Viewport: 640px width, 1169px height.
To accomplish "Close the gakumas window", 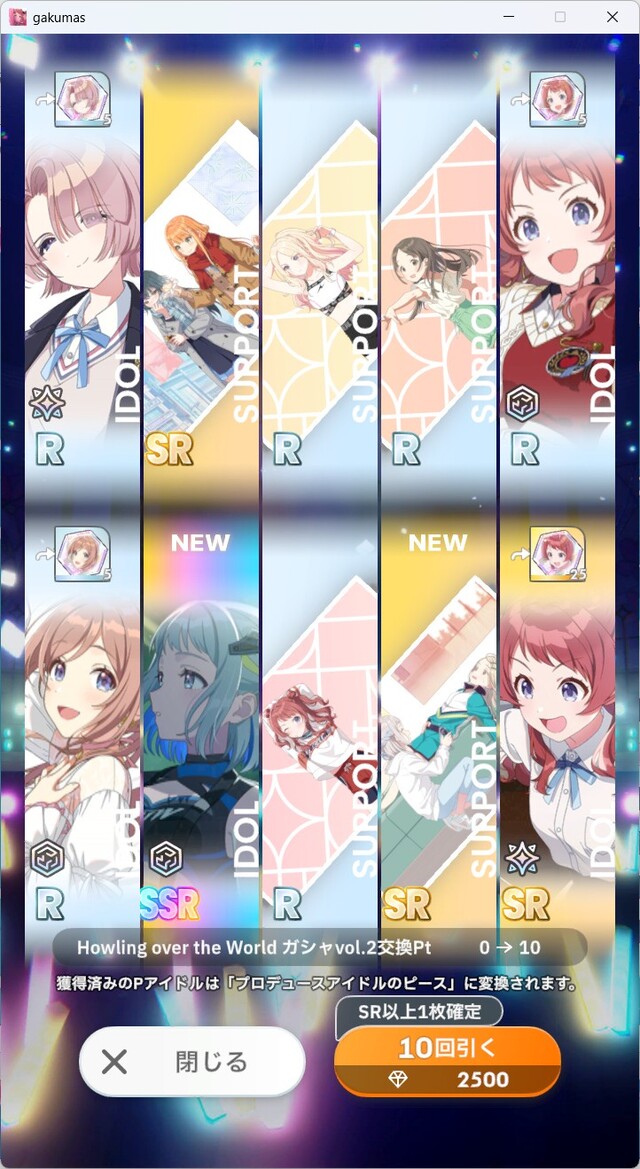I will (612, 16).
